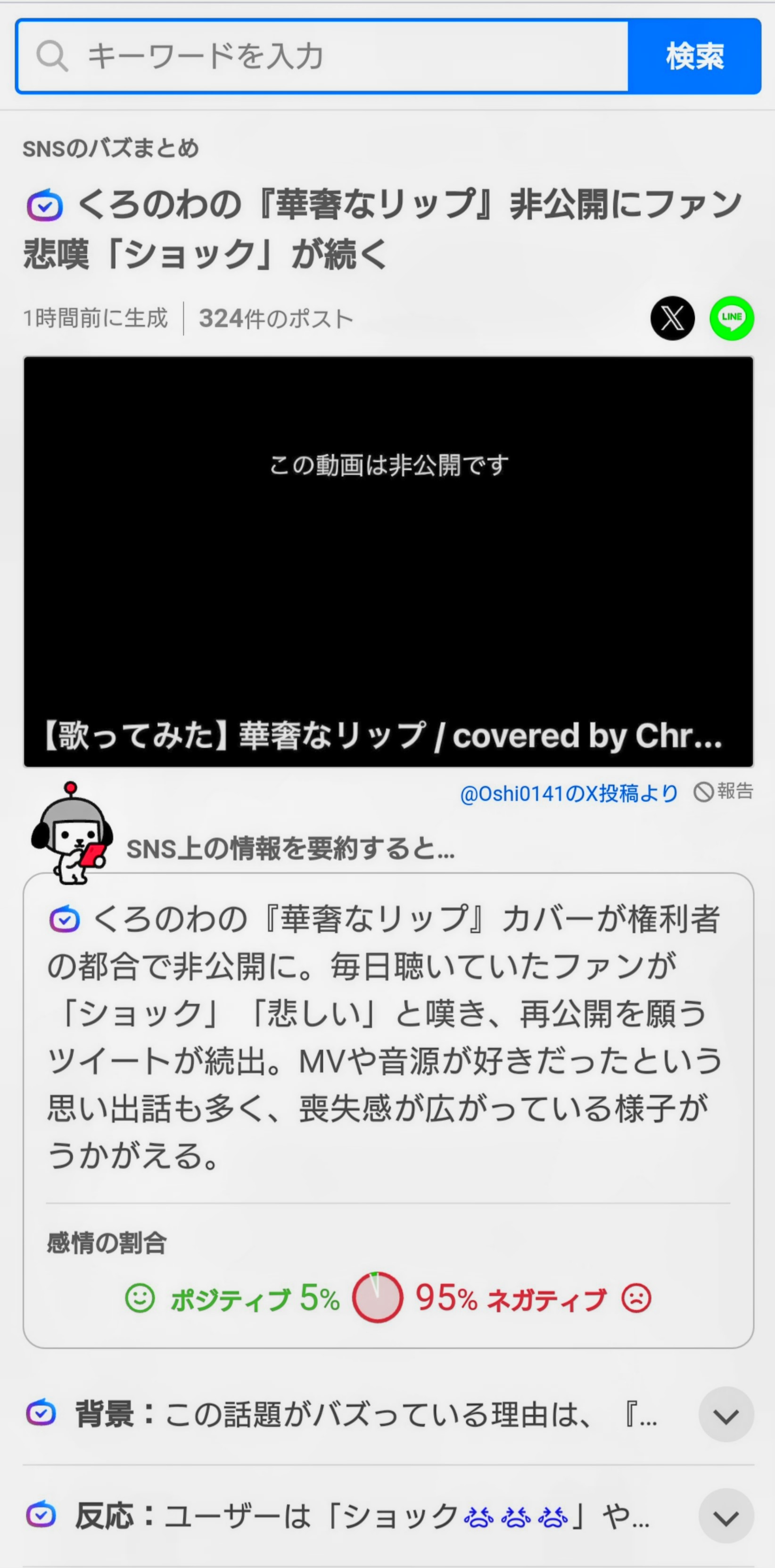
Task: Share this summary on LINE
Action: pyautogui.click(x=731, y=318)
